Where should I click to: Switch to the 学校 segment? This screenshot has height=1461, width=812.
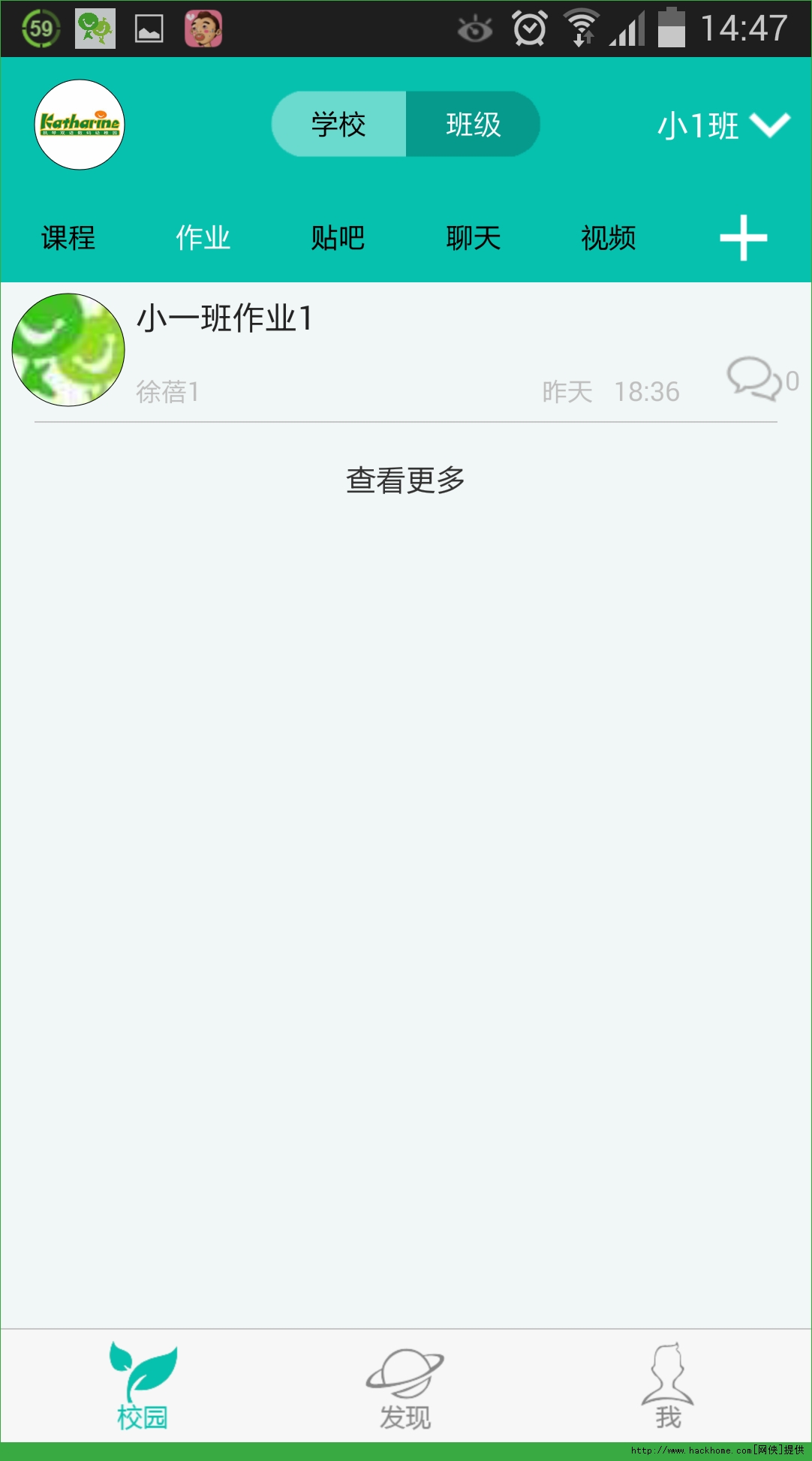tap(338, 125)
